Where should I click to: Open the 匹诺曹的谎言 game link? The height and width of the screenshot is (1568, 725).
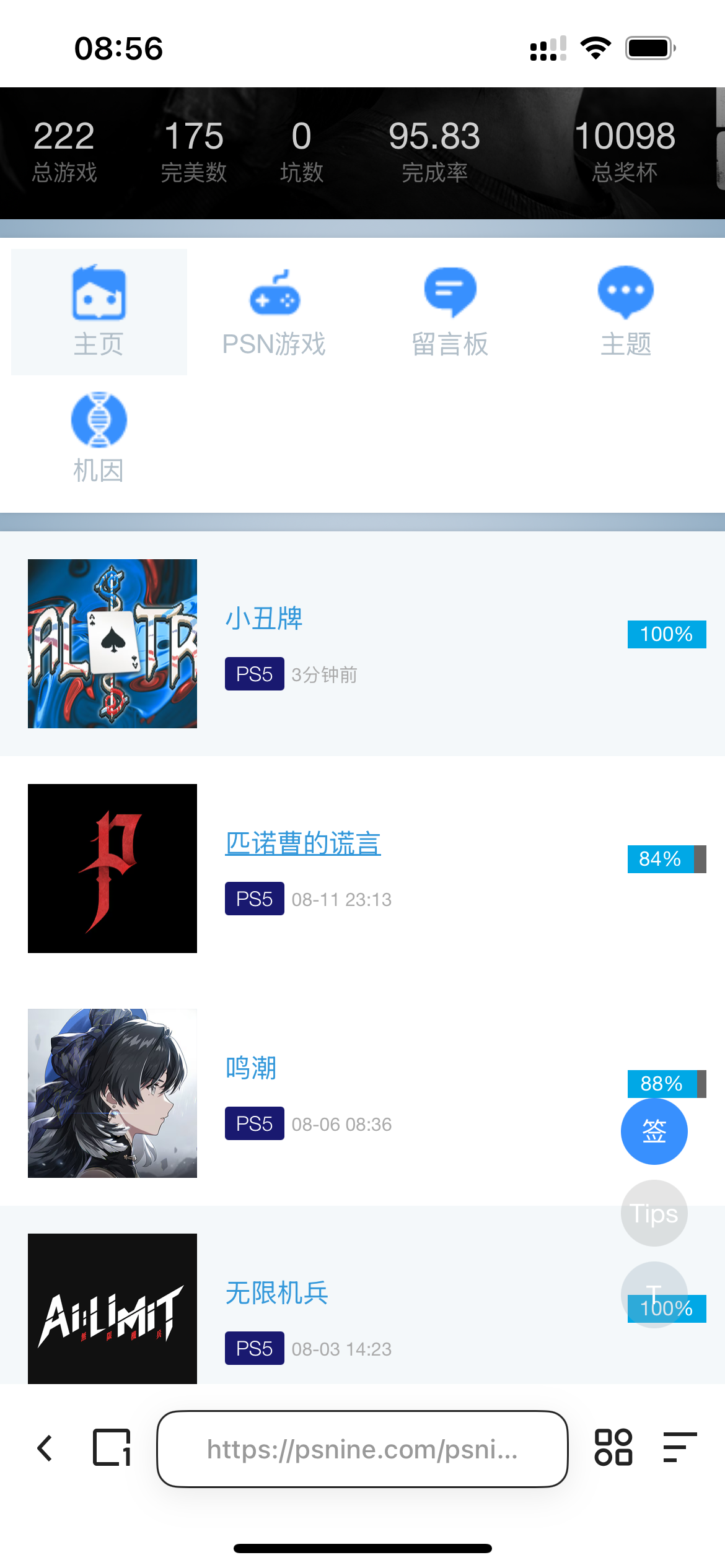303,843
